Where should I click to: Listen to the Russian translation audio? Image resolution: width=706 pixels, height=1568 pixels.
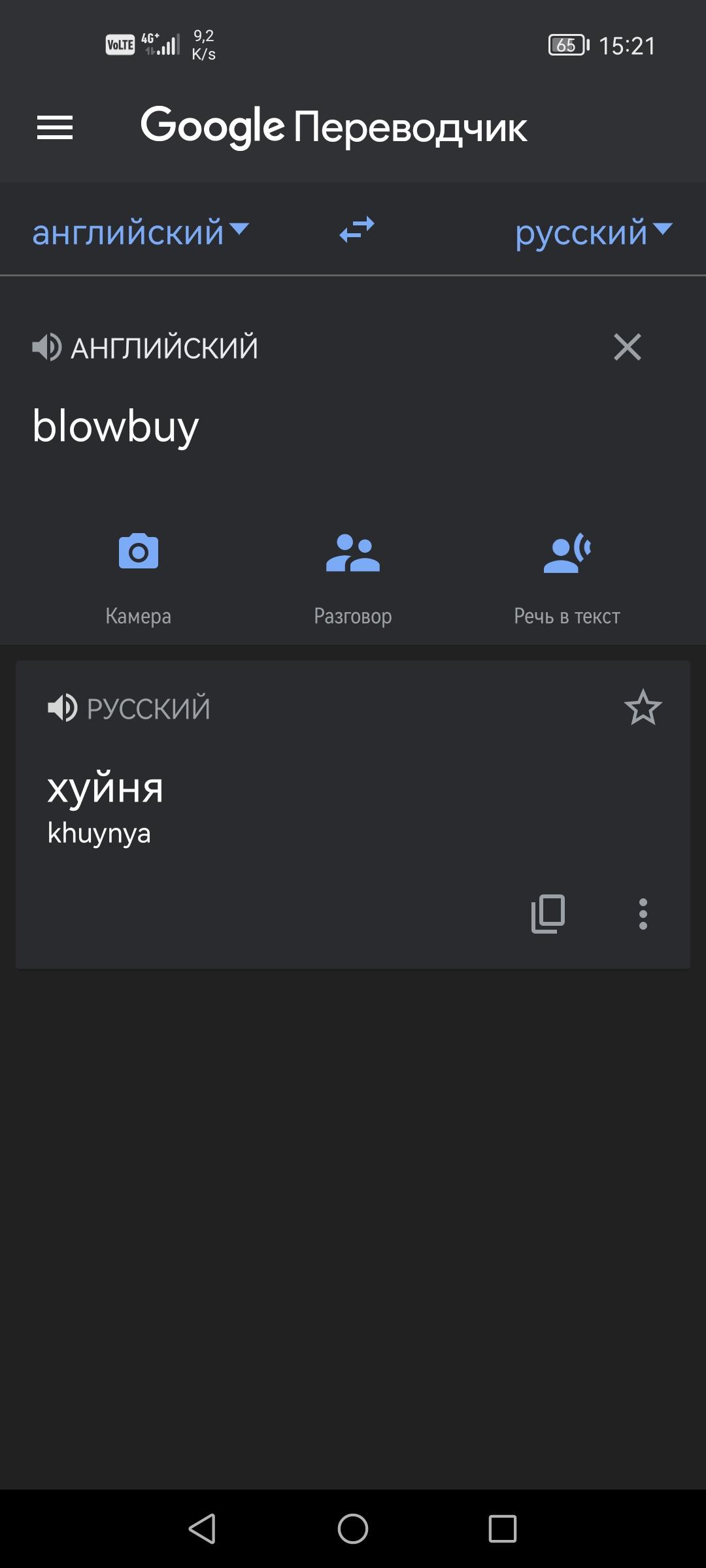coord(63,708)
